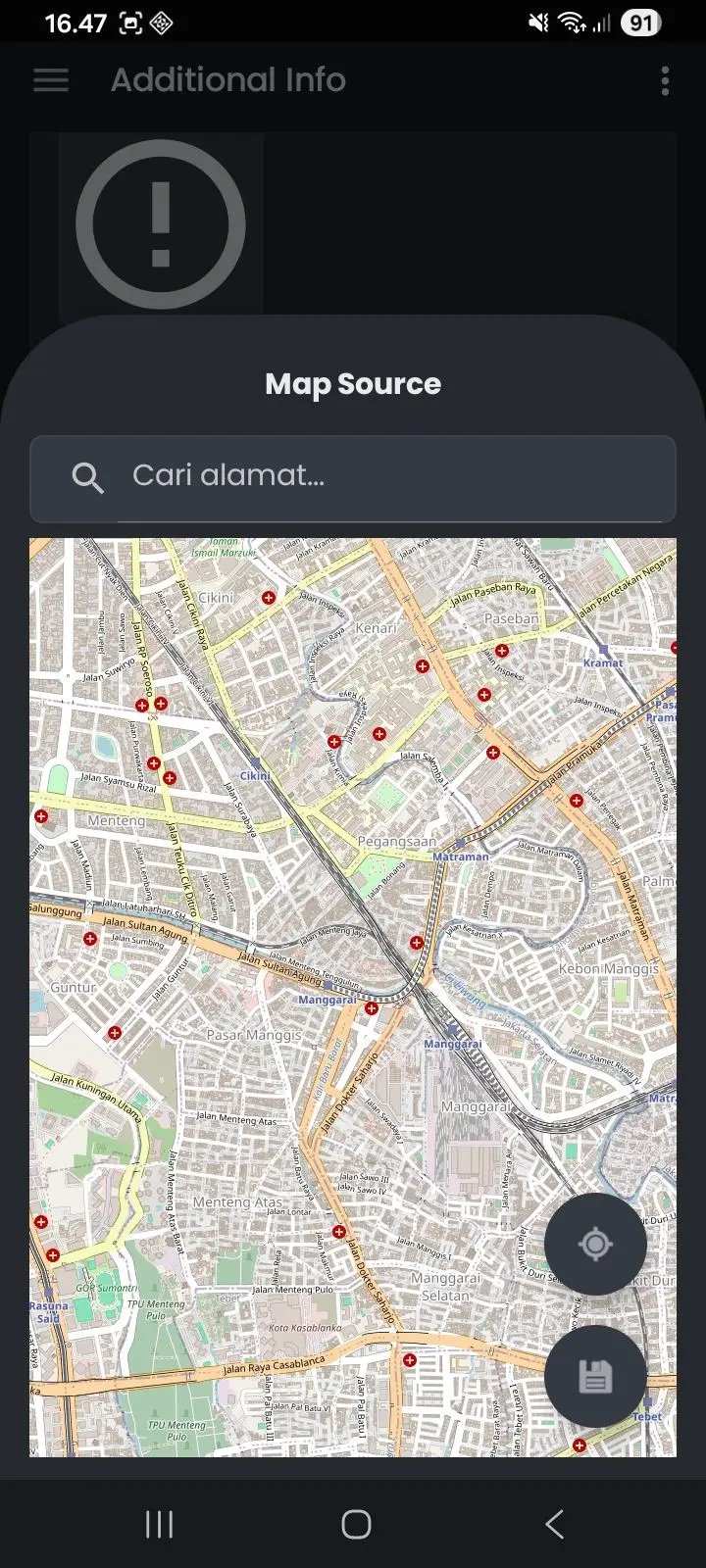The image size is (706, 1568).
Task: Open the home screen via navigation bar
Action: pos(356,1524)
